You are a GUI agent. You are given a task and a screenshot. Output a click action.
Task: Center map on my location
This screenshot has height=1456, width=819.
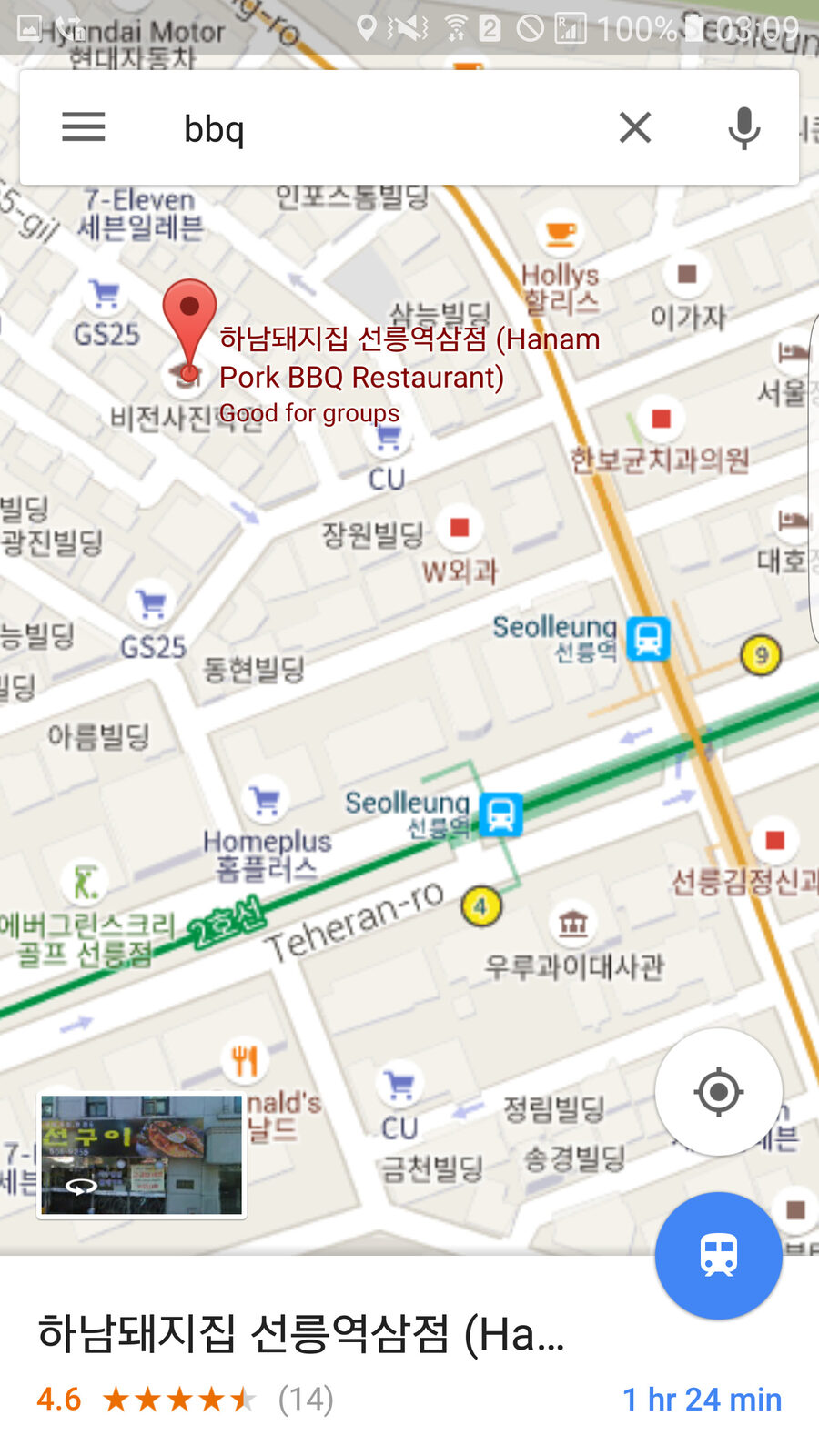click(x=719, y=1091)
